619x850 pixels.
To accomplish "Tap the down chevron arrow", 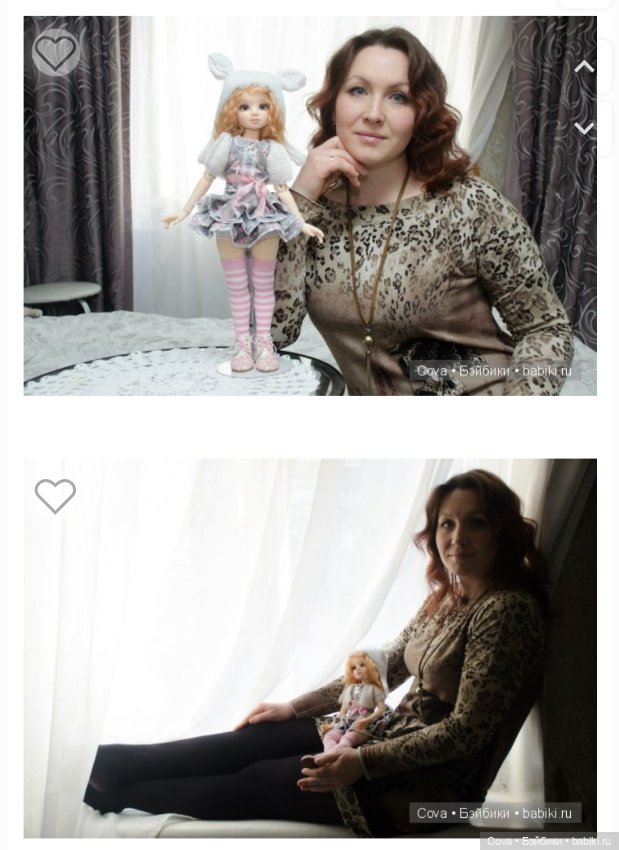I will pyautogui.click(x=584, y=128).
